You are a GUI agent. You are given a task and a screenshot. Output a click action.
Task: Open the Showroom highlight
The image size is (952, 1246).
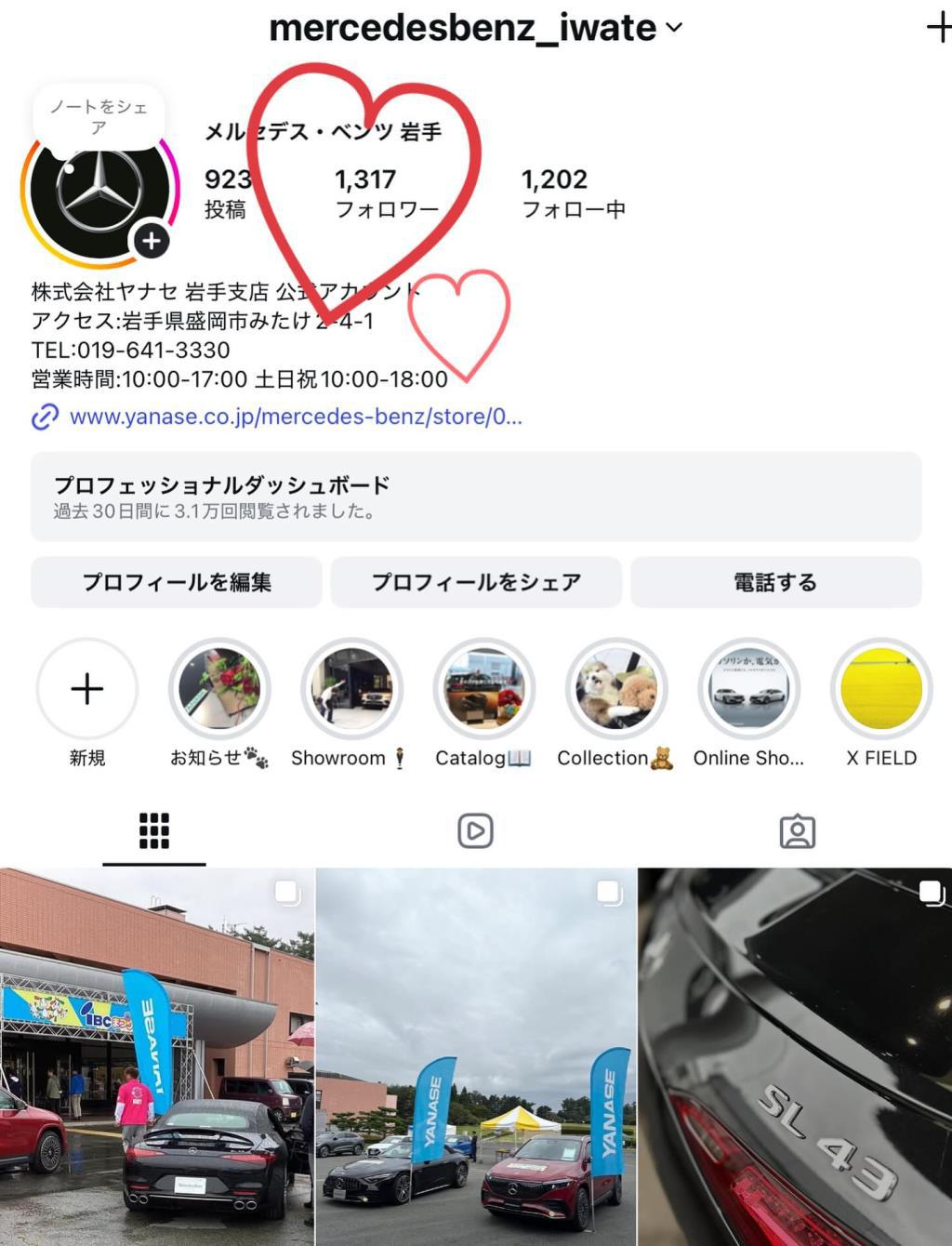click(351, 689)
